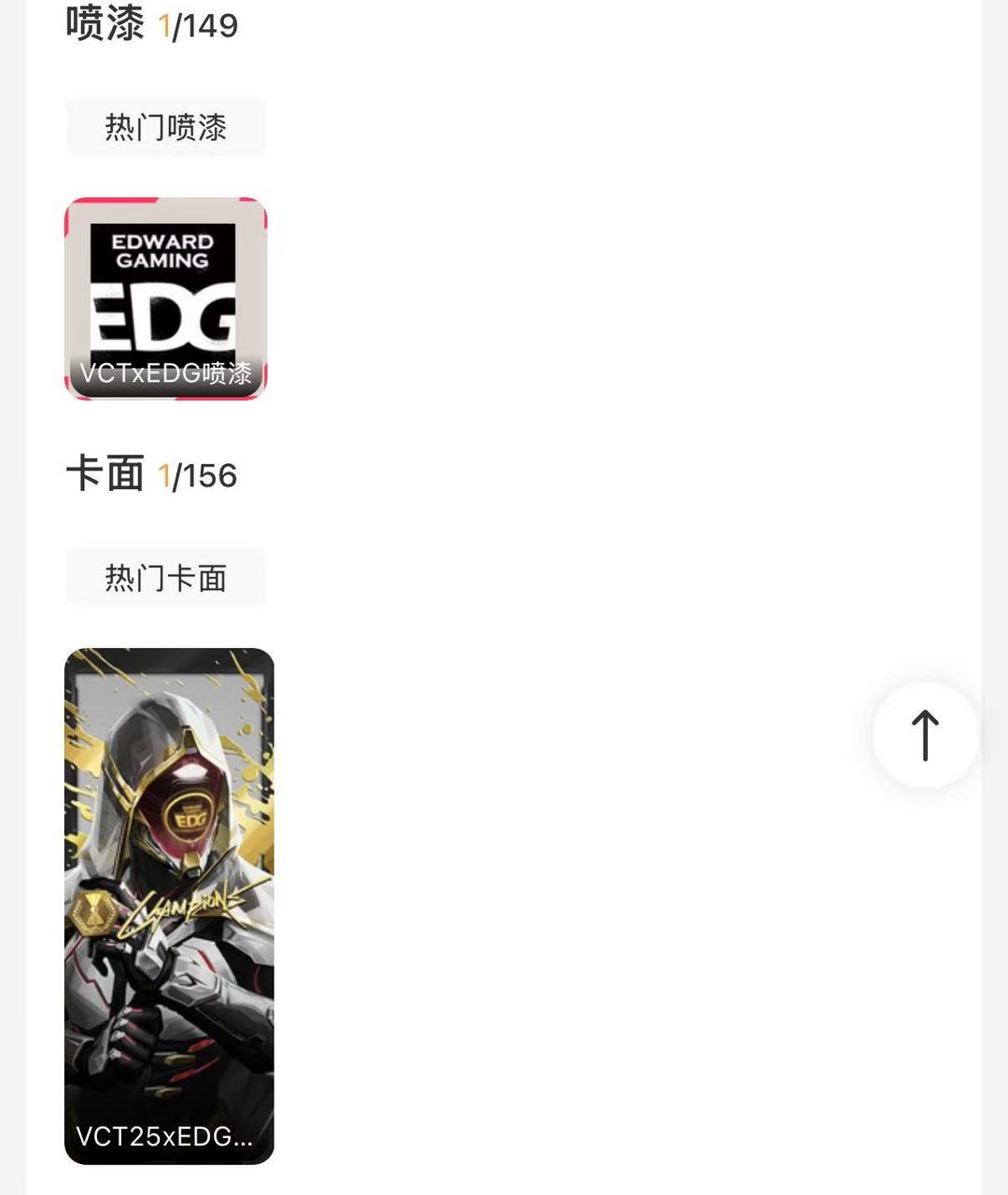This screenshot has height=1195, width=1008.
Task: Open the VCTxEDG喷漆 spray tile
Action: tap(166, 299)
